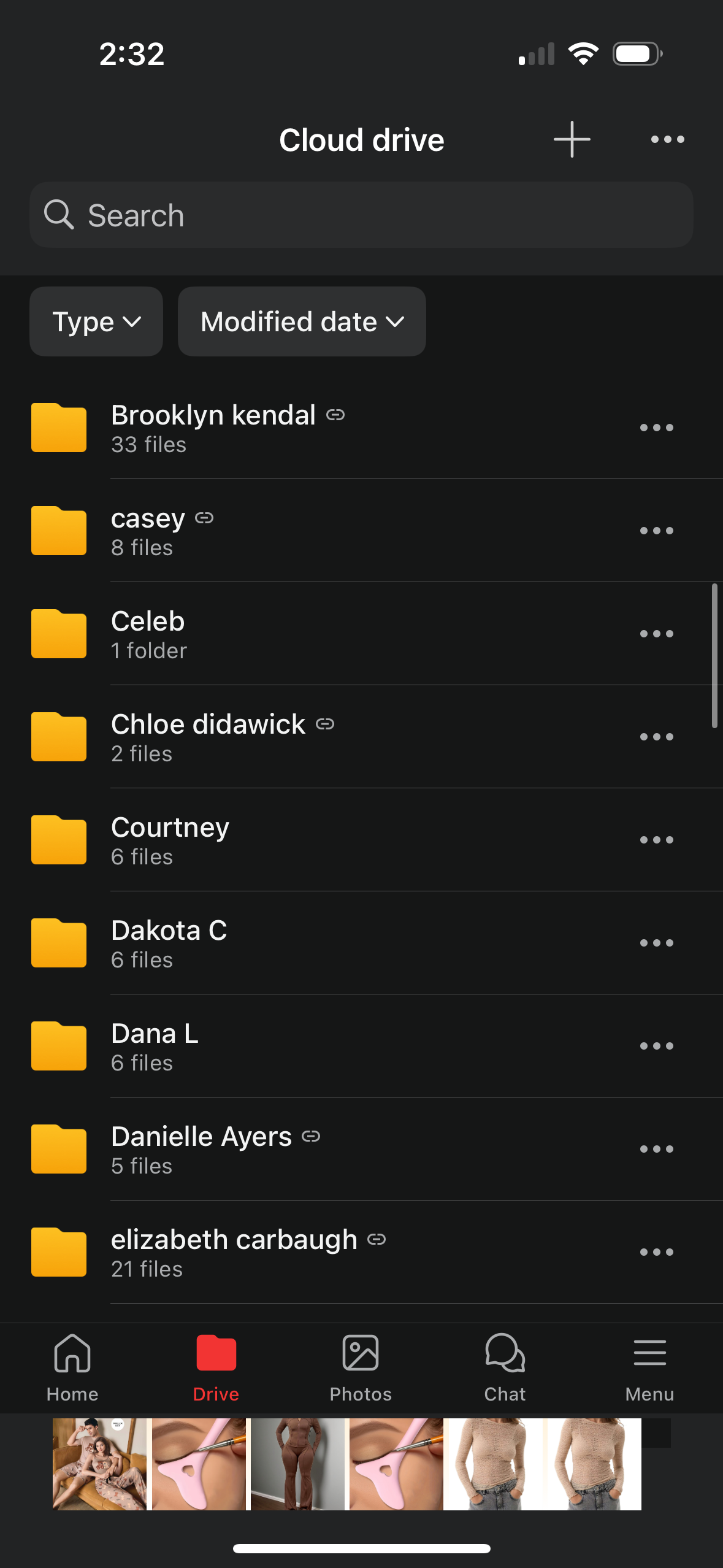Select the Drive tab

click(x=216, y=1368)
